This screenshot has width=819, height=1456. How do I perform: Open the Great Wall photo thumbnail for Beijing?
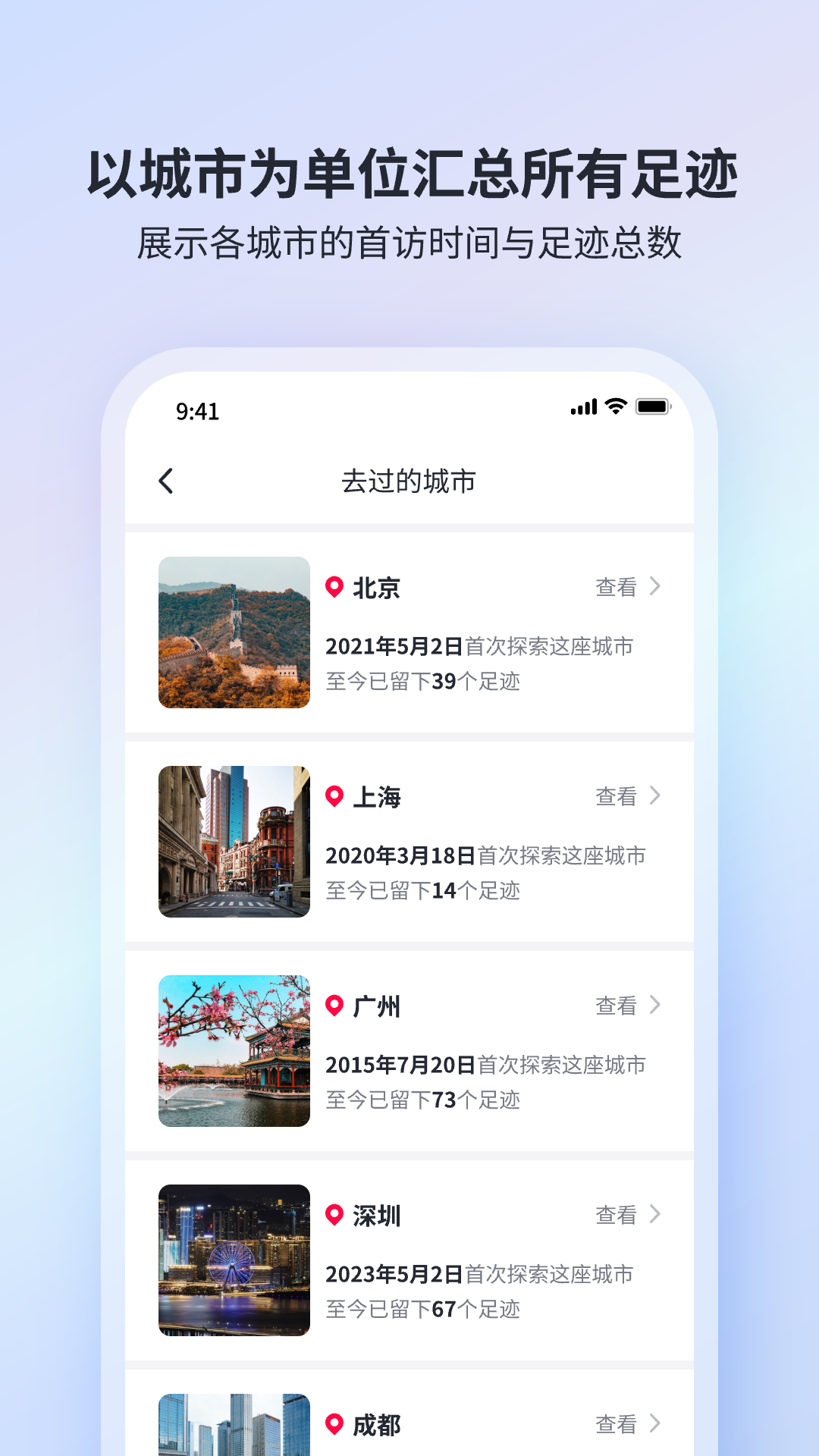point(234,632)
